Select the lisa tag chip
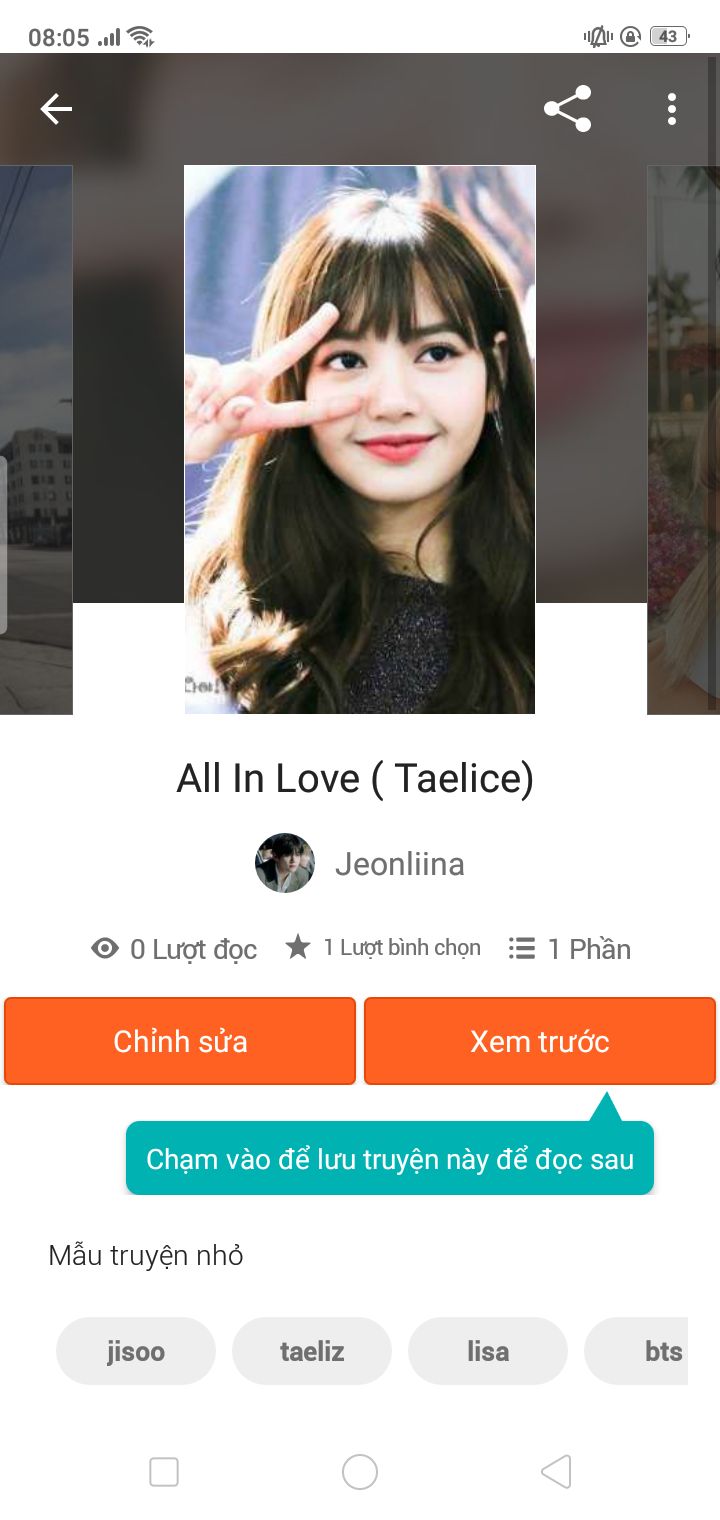Viewport: 720px width, 1520px height. [x=488, y=1351]
